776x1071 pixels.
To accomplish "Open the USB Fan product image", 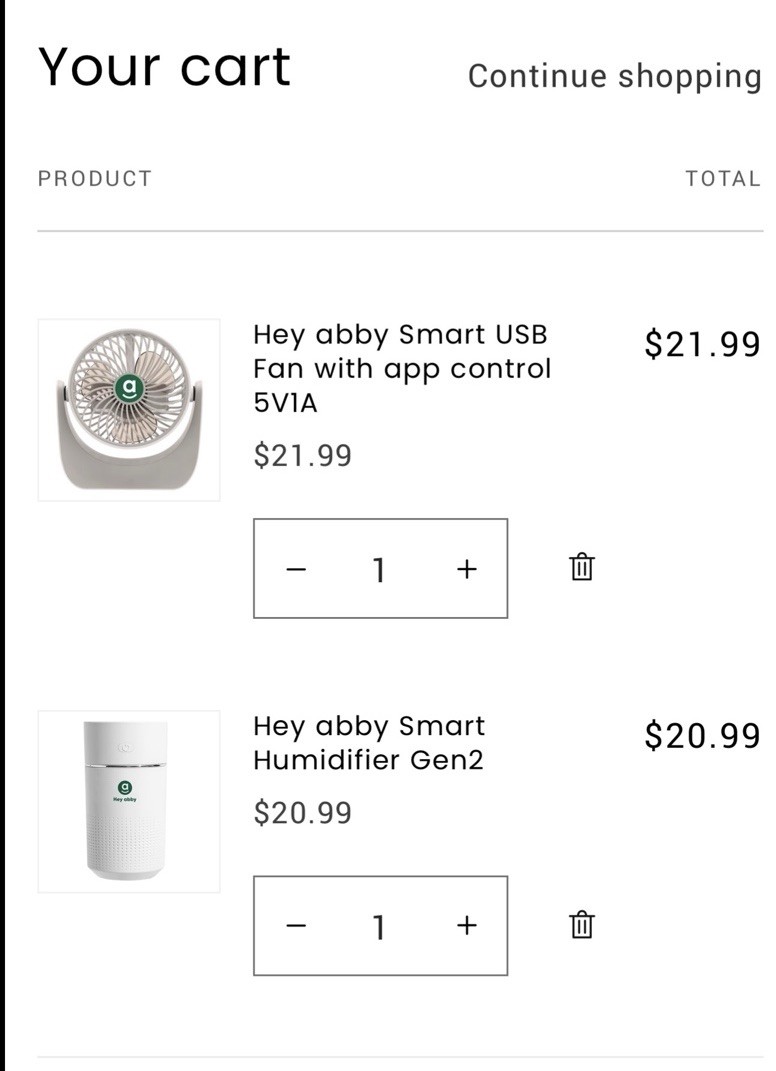I will tap(128, 407).
